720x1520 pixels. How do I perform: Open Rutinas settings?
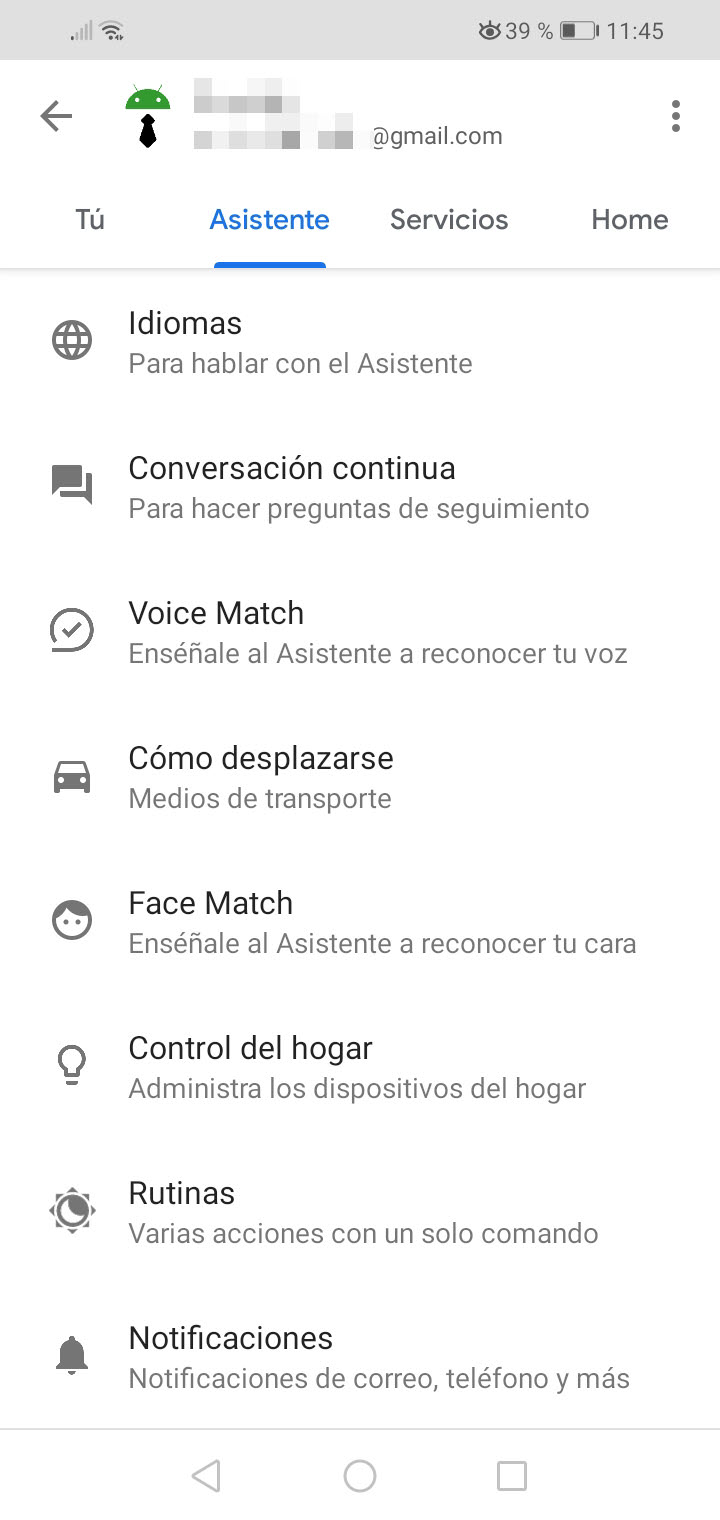362,1212
